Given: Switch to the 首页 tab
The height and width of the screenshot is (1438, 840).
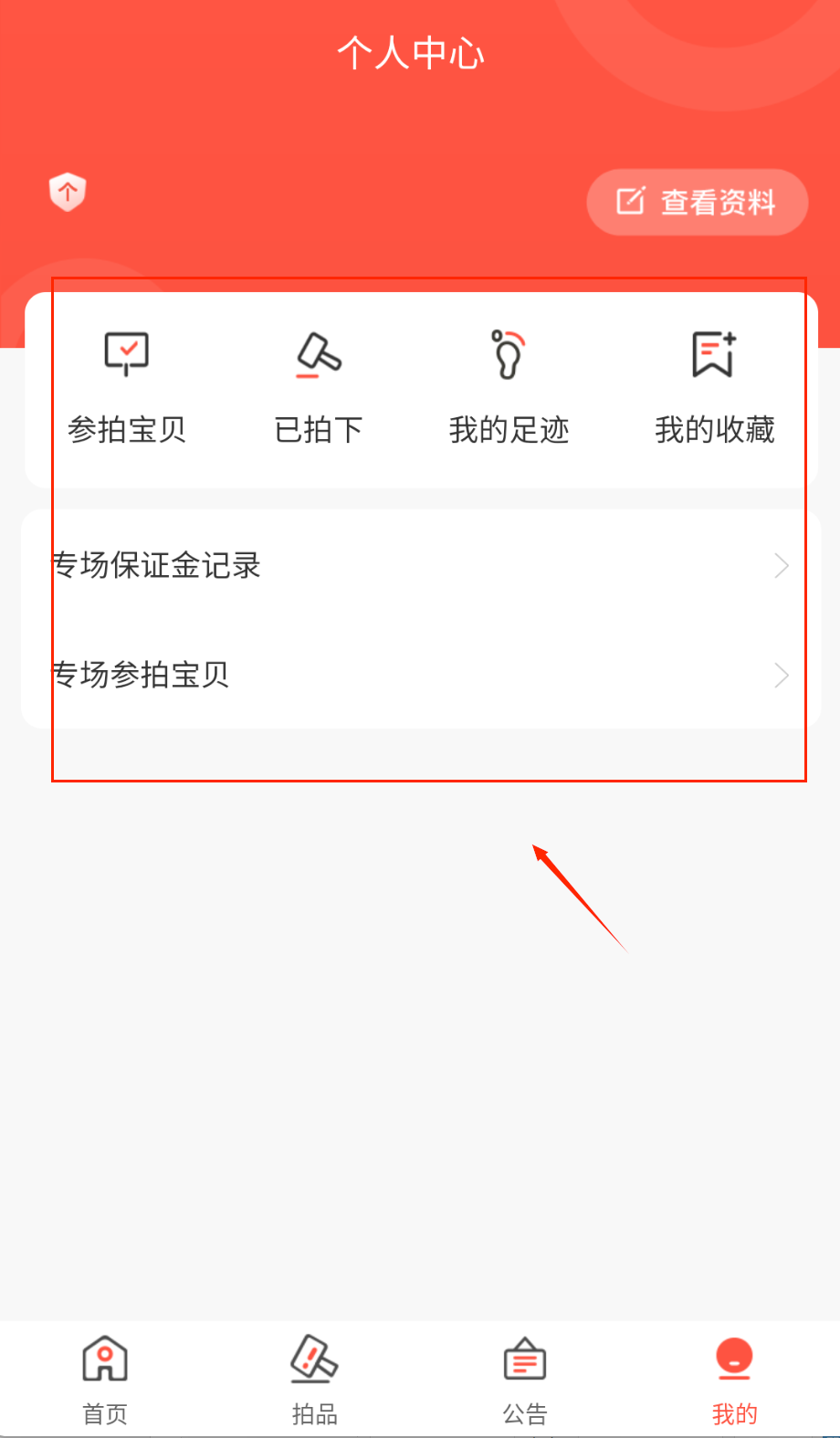Looking at the screenshot, I should pos(105,1379).
